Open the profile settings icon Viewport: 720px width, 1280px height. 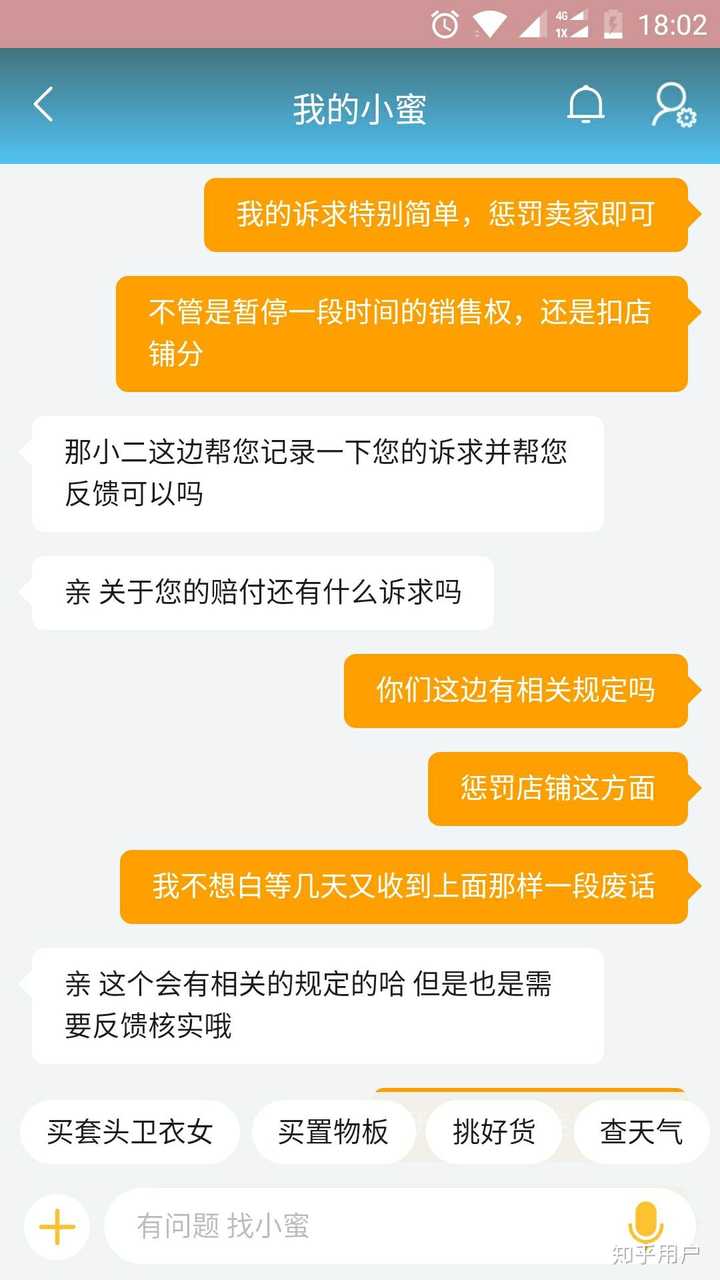(x=673, y=105)
